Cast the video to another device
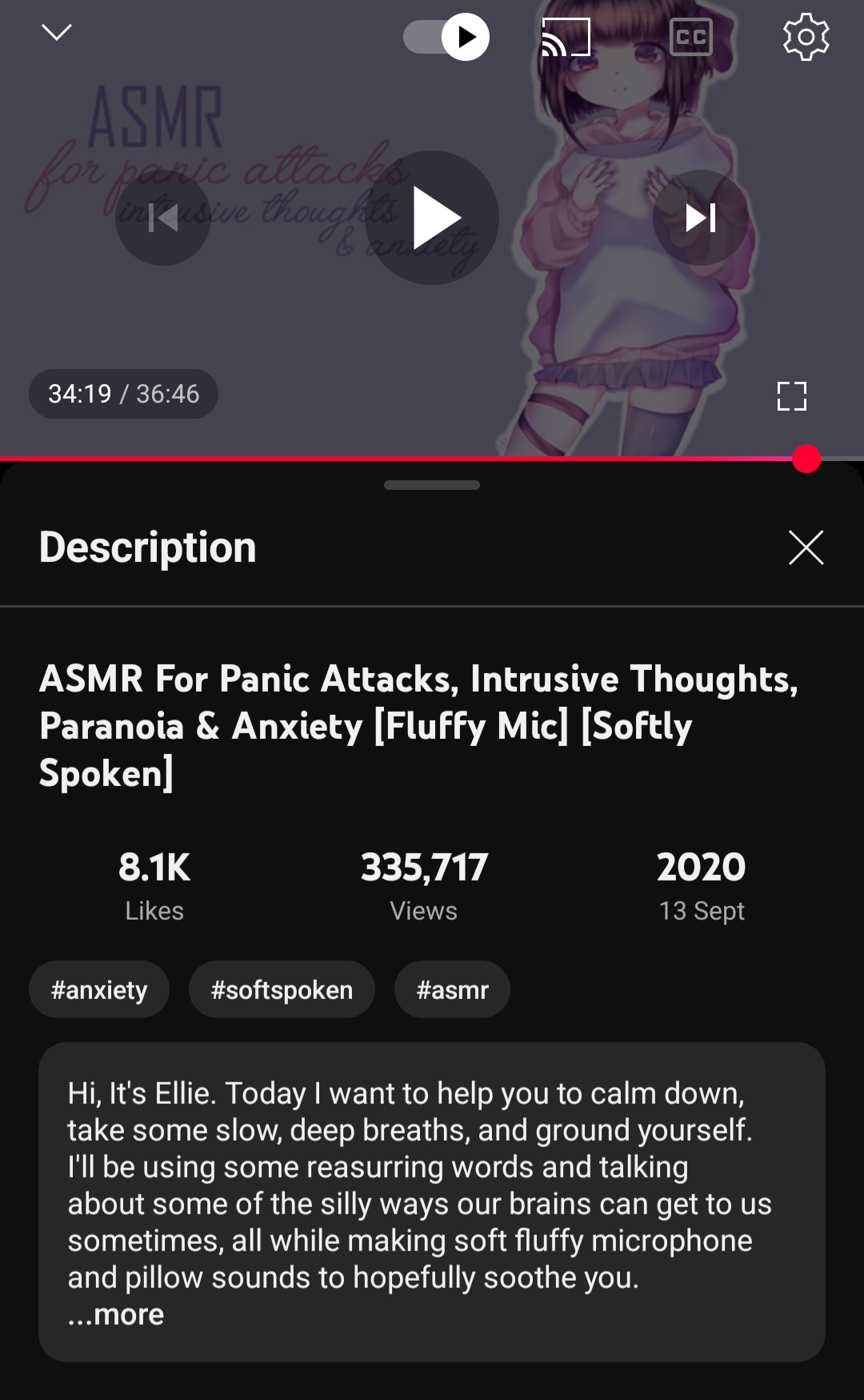This screenshot has width=864, height=1400. [566, 37]
